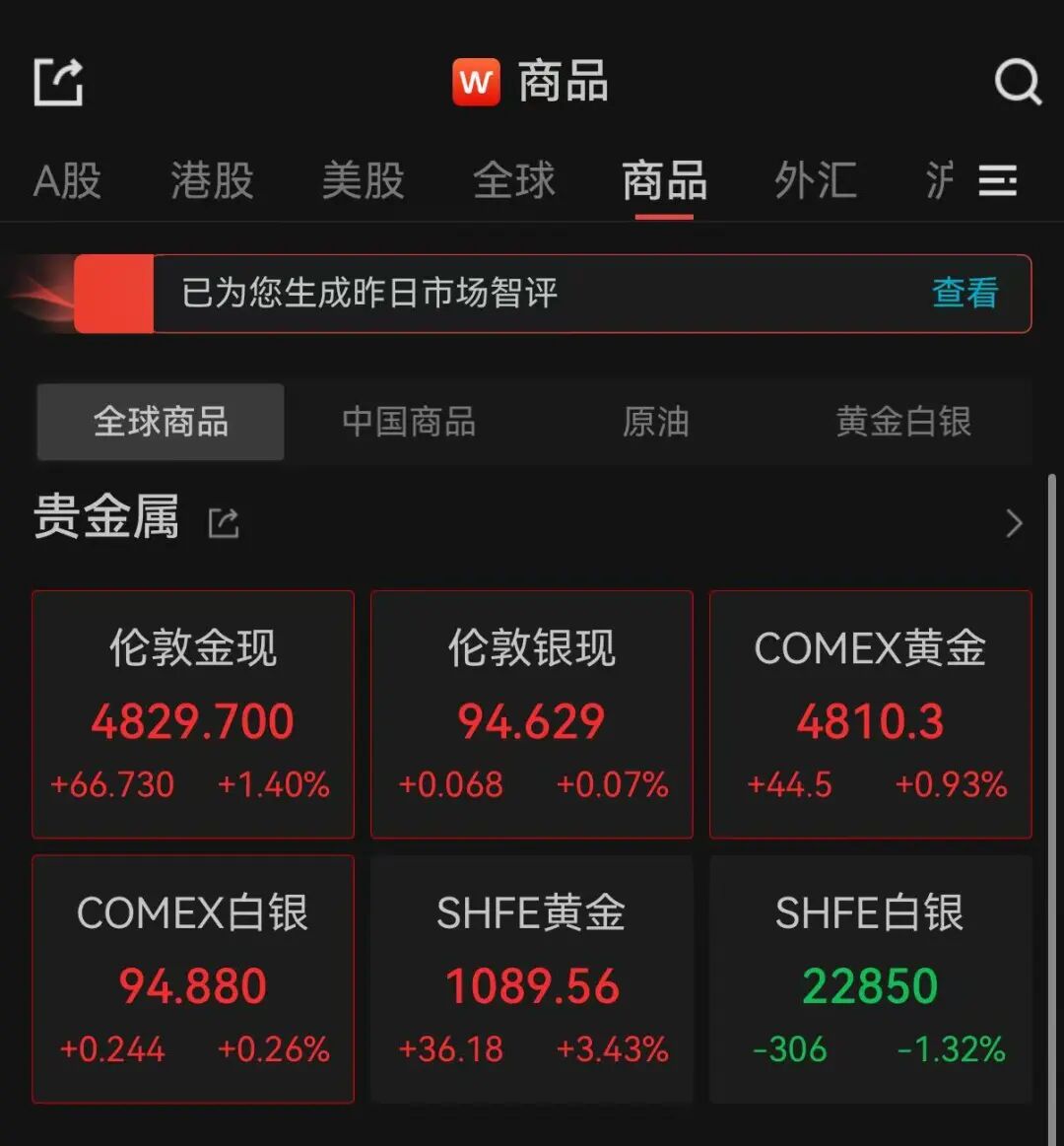This screenshot has width=1064, height=1146.
Task: Open the tab list menu icon
Action: [997, 181]
